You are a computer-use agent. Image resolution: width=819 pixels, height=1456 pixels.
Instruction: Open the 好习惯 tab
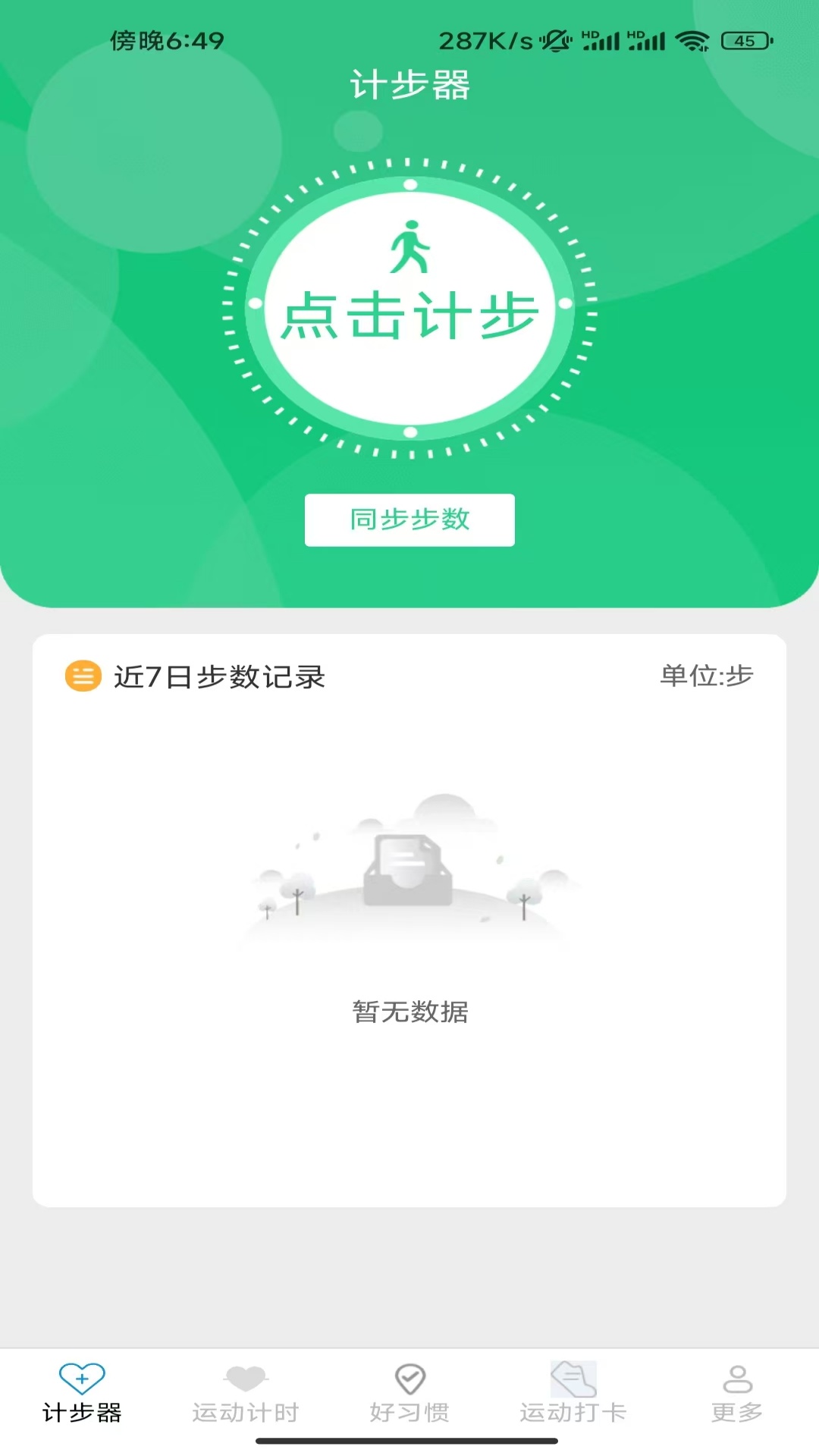tap(409, 1394)
